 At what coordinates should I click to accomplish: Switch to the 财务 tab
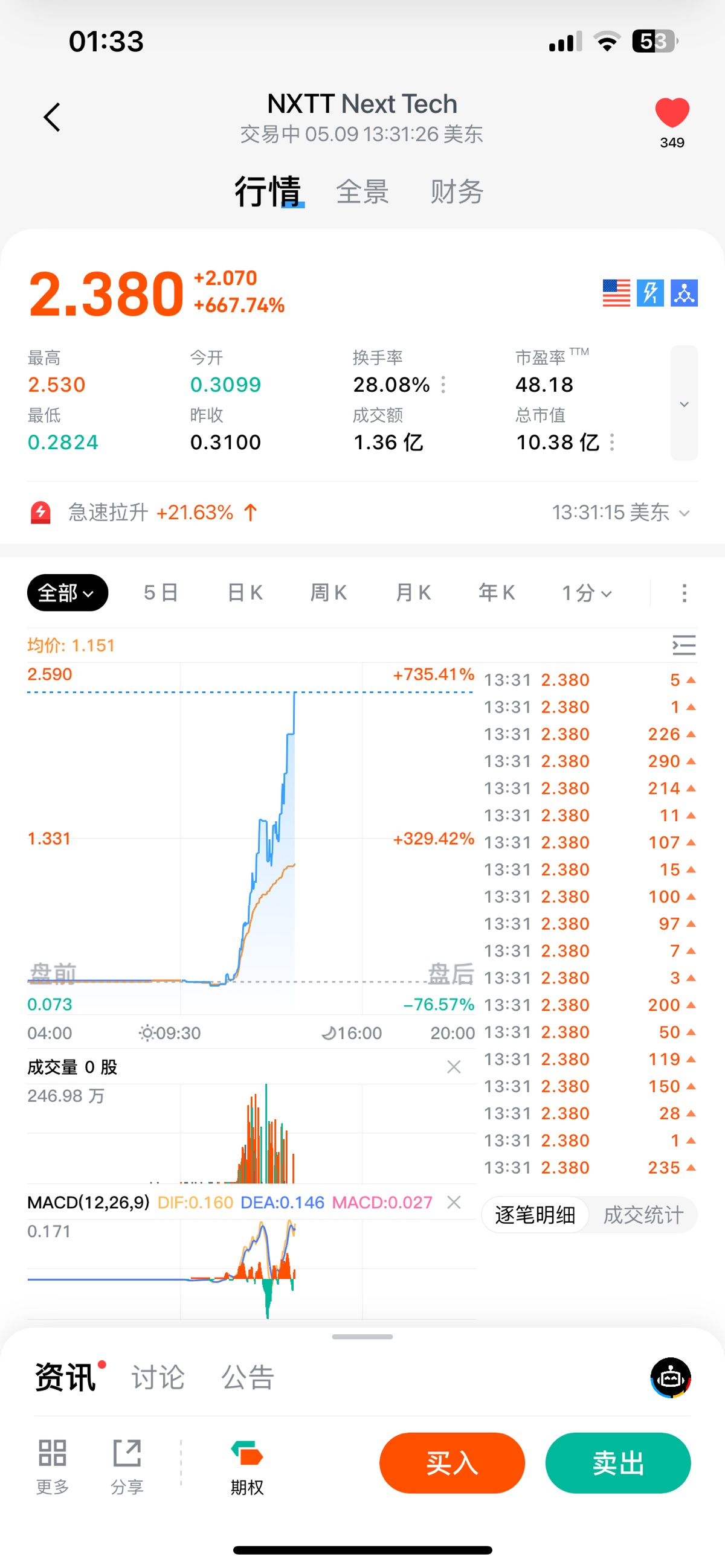point(457,192)
